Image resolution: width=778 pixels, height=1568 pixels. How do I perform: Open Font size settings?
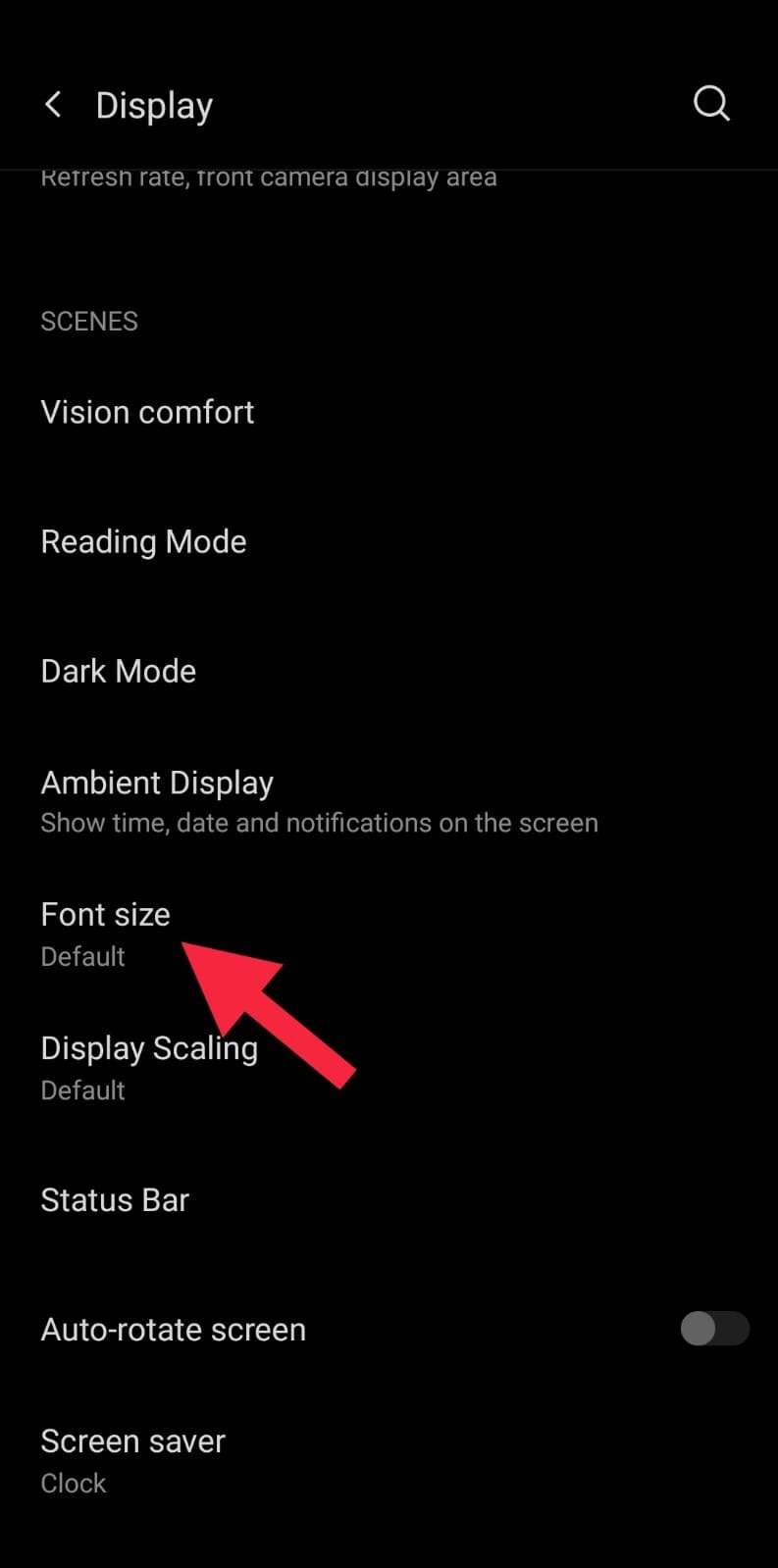tap(105, 914)
